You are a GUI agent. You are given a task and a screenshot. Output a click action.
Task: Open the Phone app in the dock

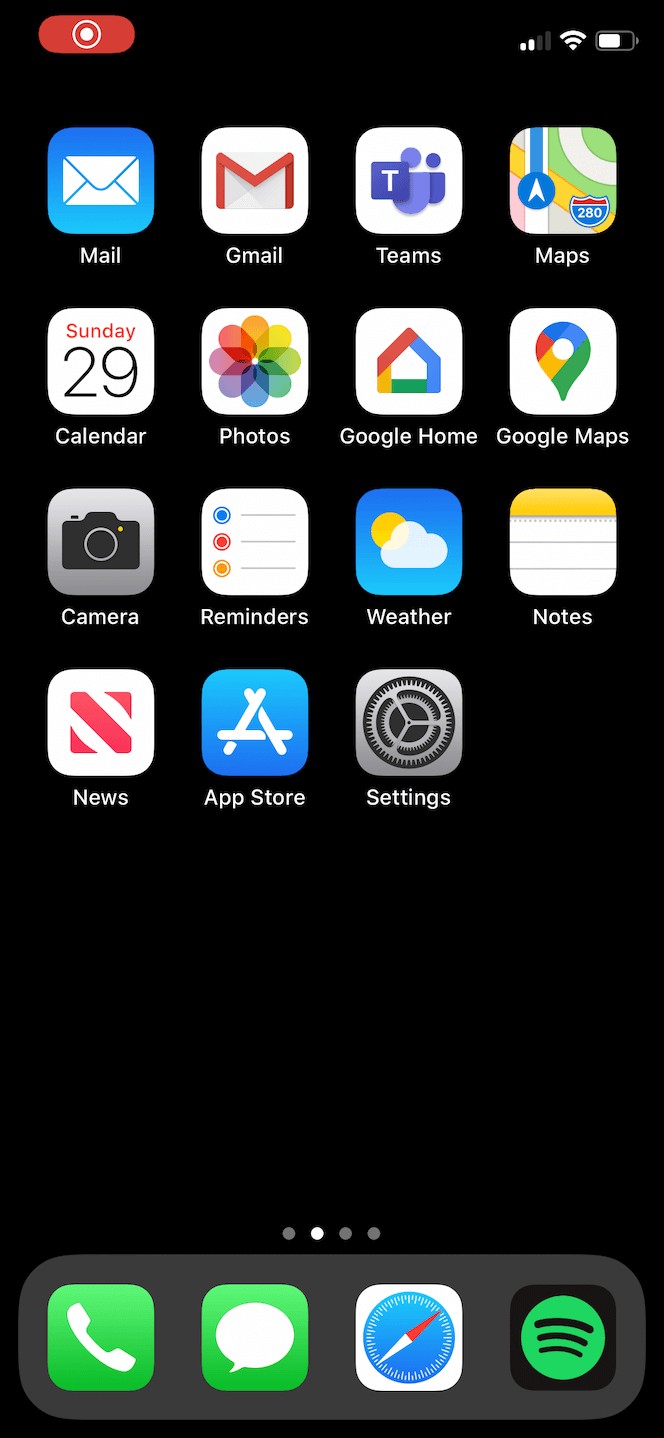click(101, 1338)
